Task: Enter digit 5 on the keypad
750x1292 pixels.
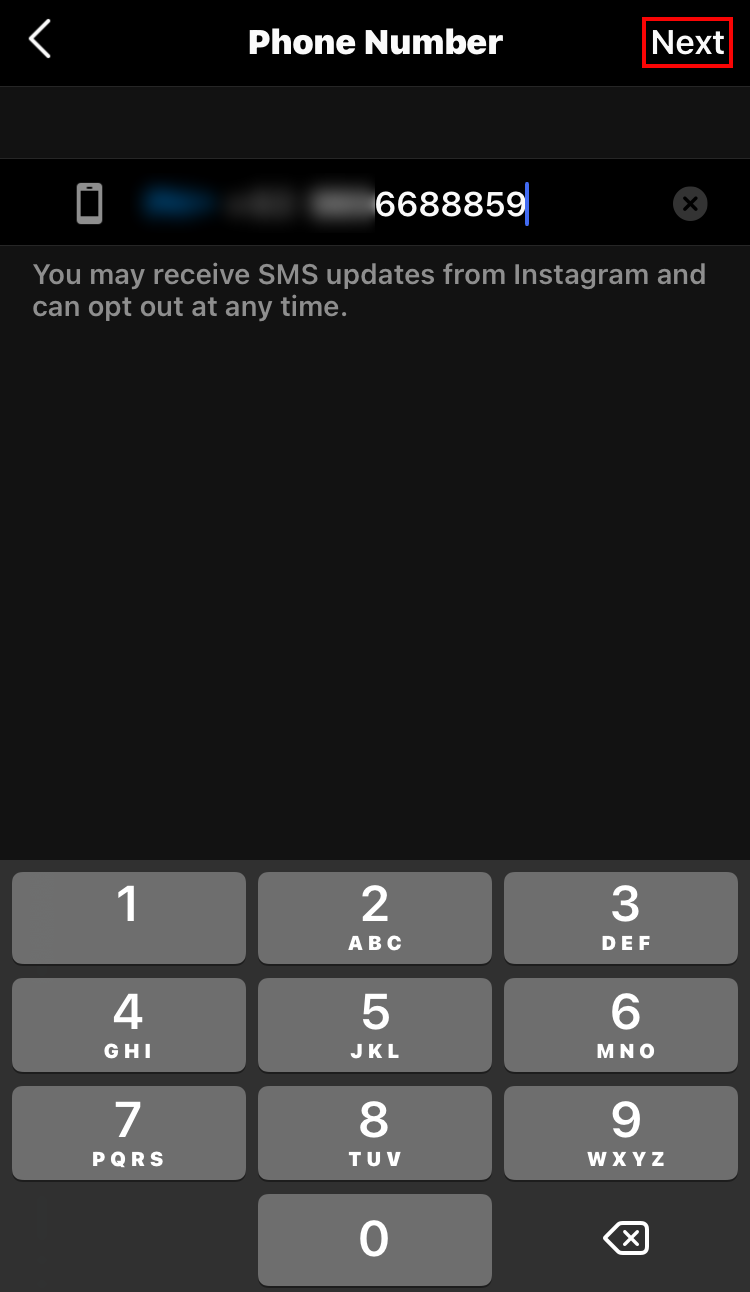Action: (374, 1024)
